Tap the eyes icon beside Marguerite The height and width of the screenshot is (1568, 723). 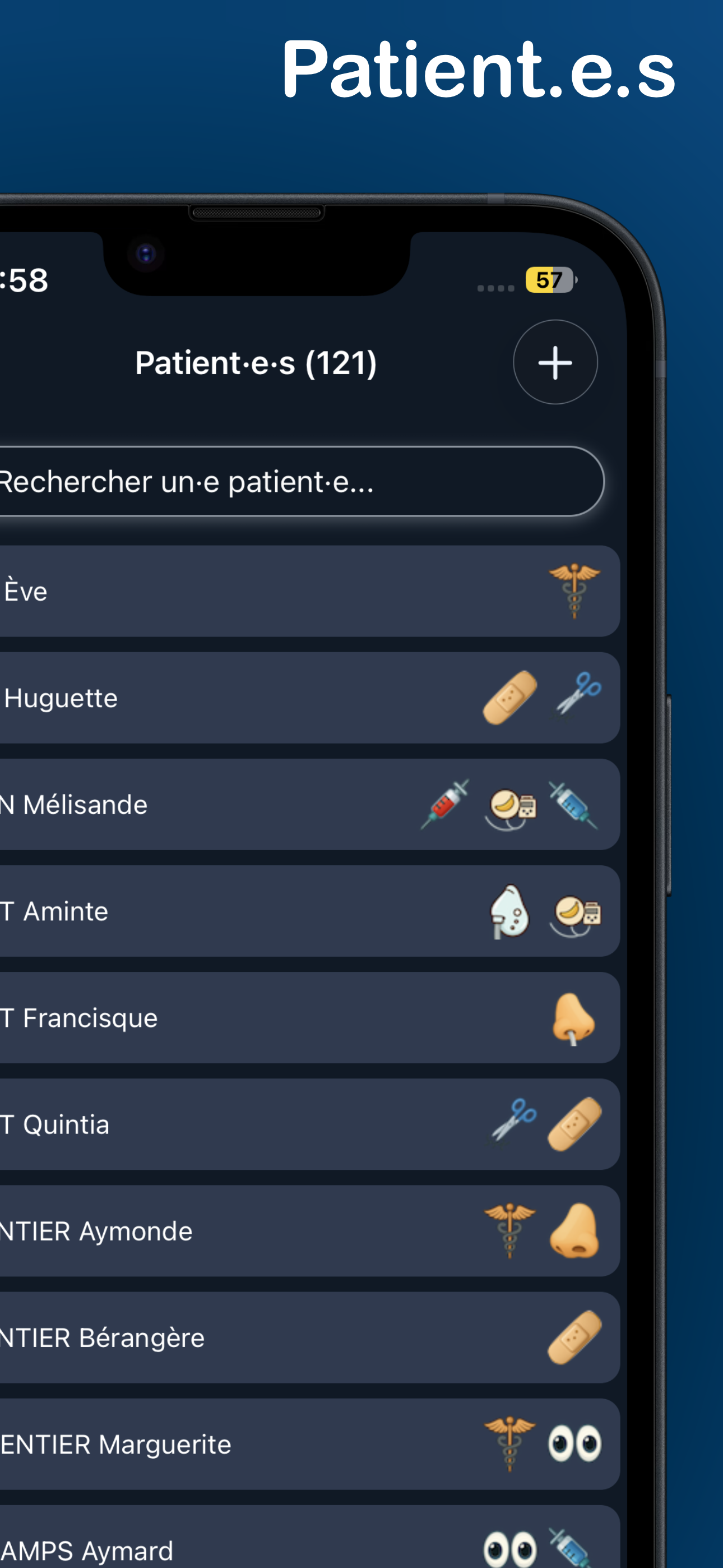tap(574, 1445)
